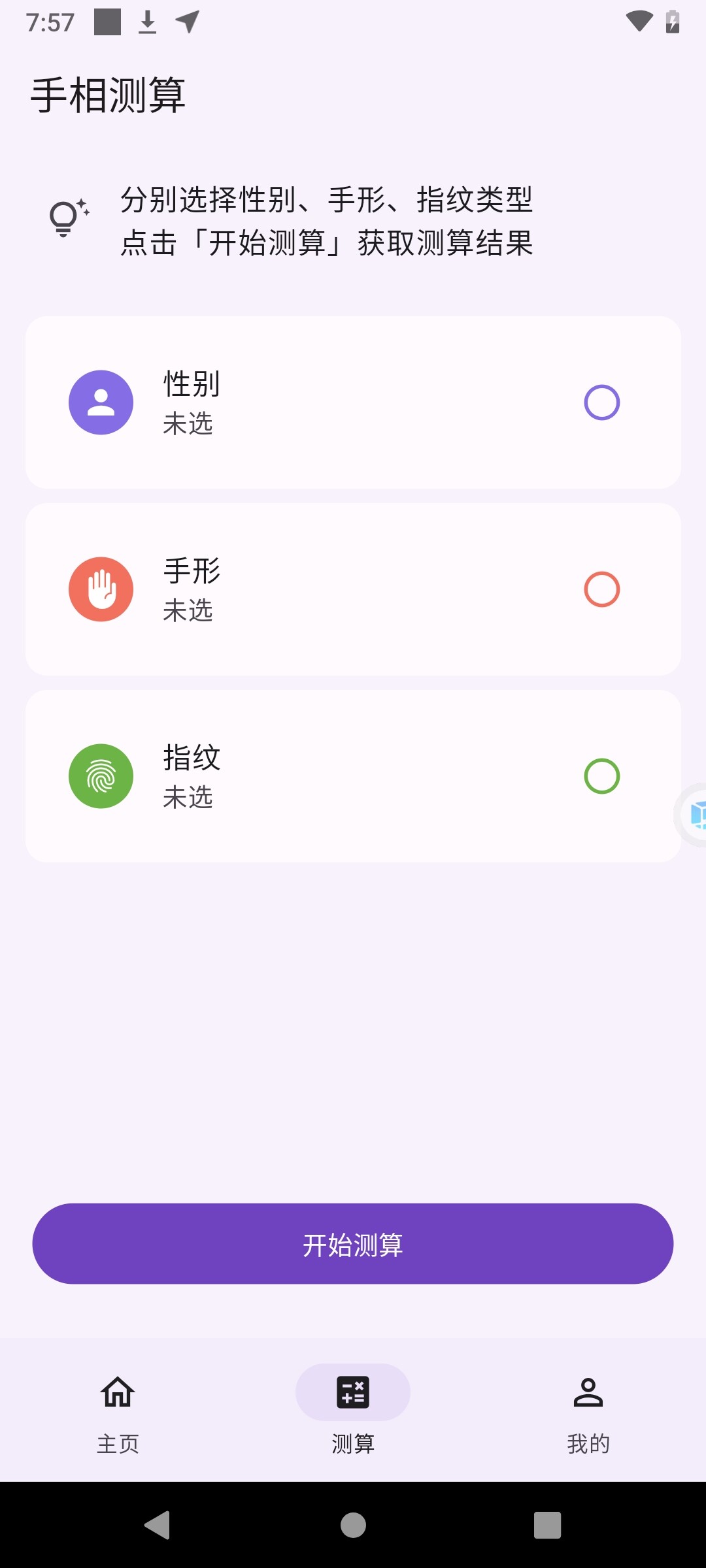This screenshot has width=706, height=1568.
Task: Go back with the system back button
Action: click(x=158, y=1526)
